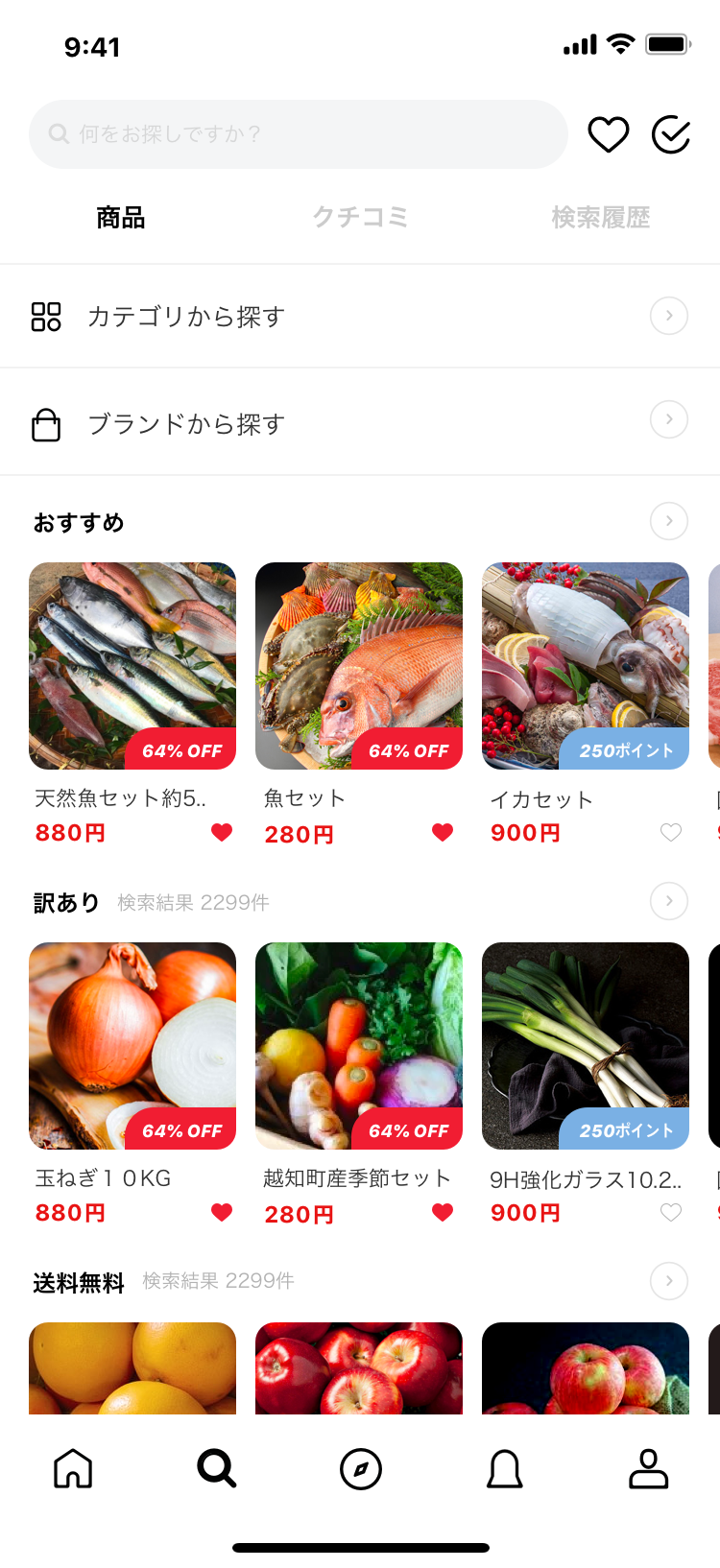This screenshot has height=1568, width=720.
Task: Open カテゴリから探す row
Action: point(360,317)
